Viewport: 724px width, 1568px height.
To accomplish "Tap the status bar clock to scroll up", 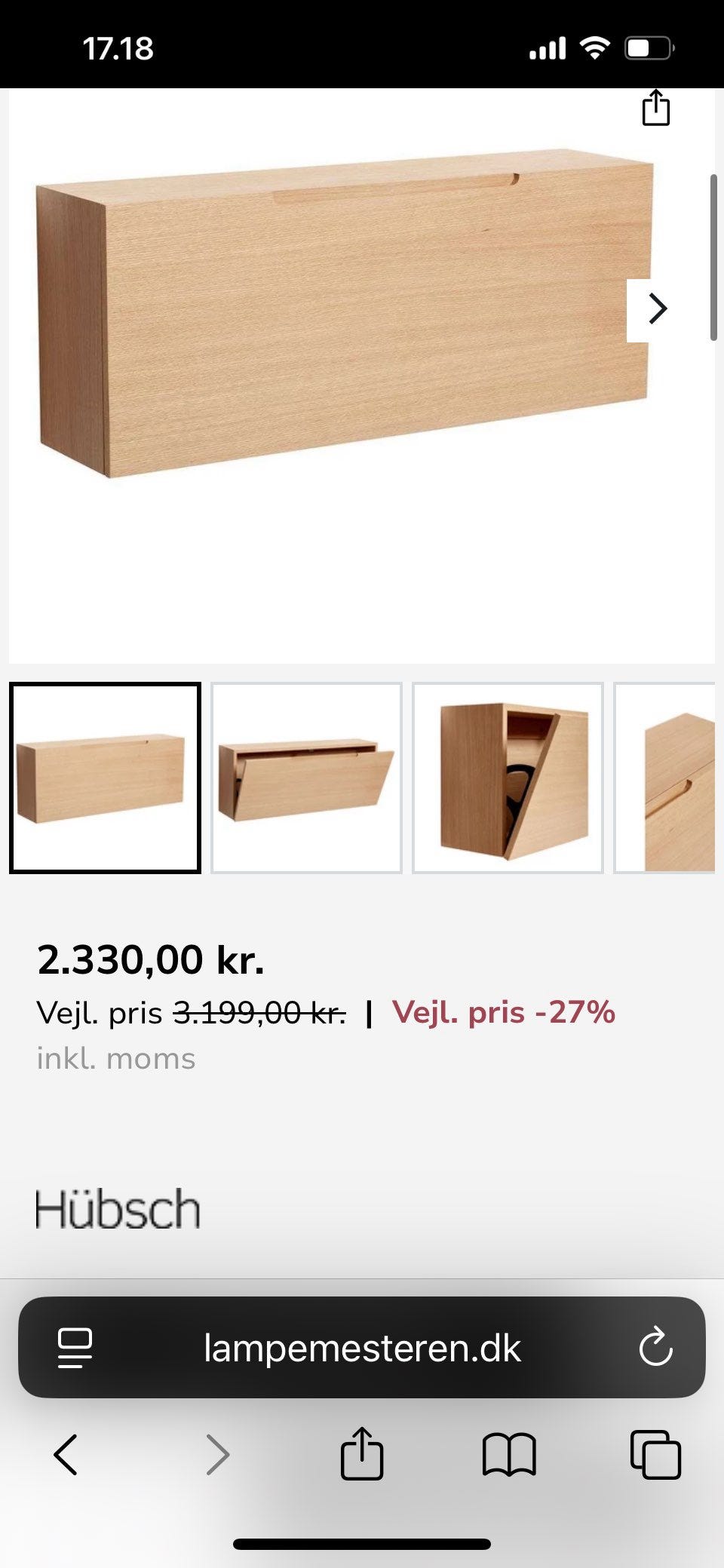I will (118, 50).
